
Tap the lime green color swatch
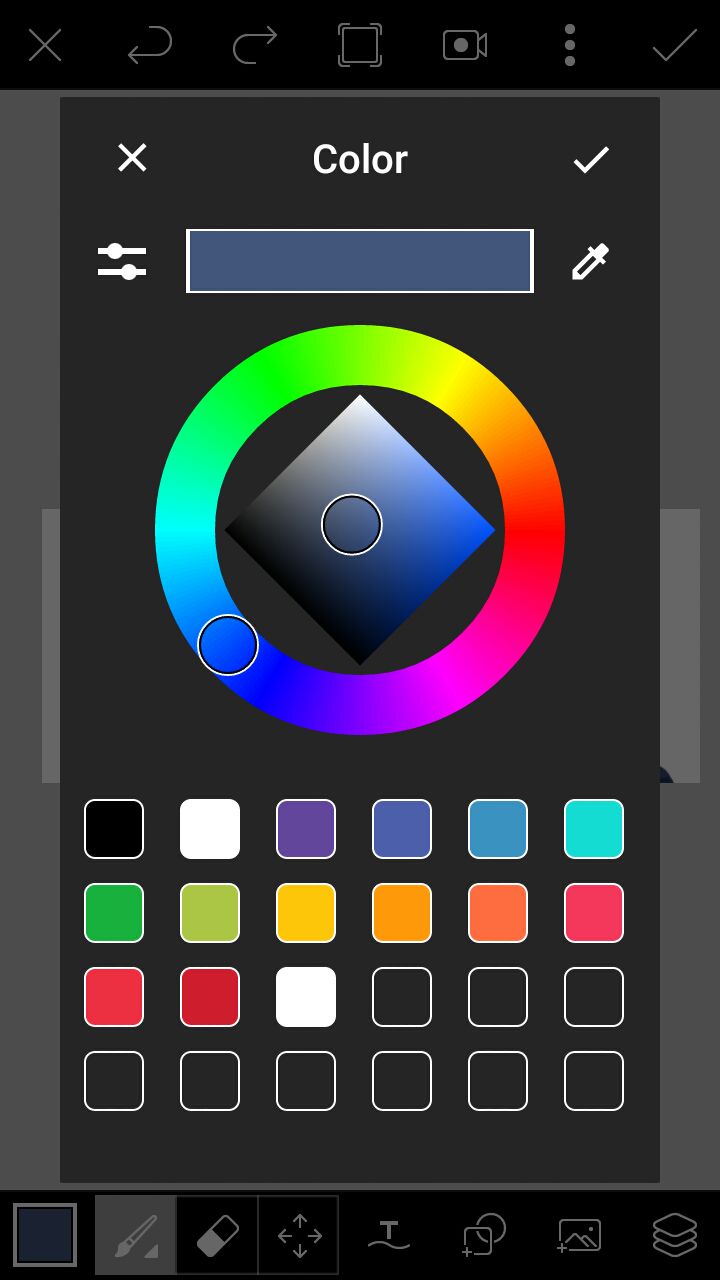tap(210, 913)
